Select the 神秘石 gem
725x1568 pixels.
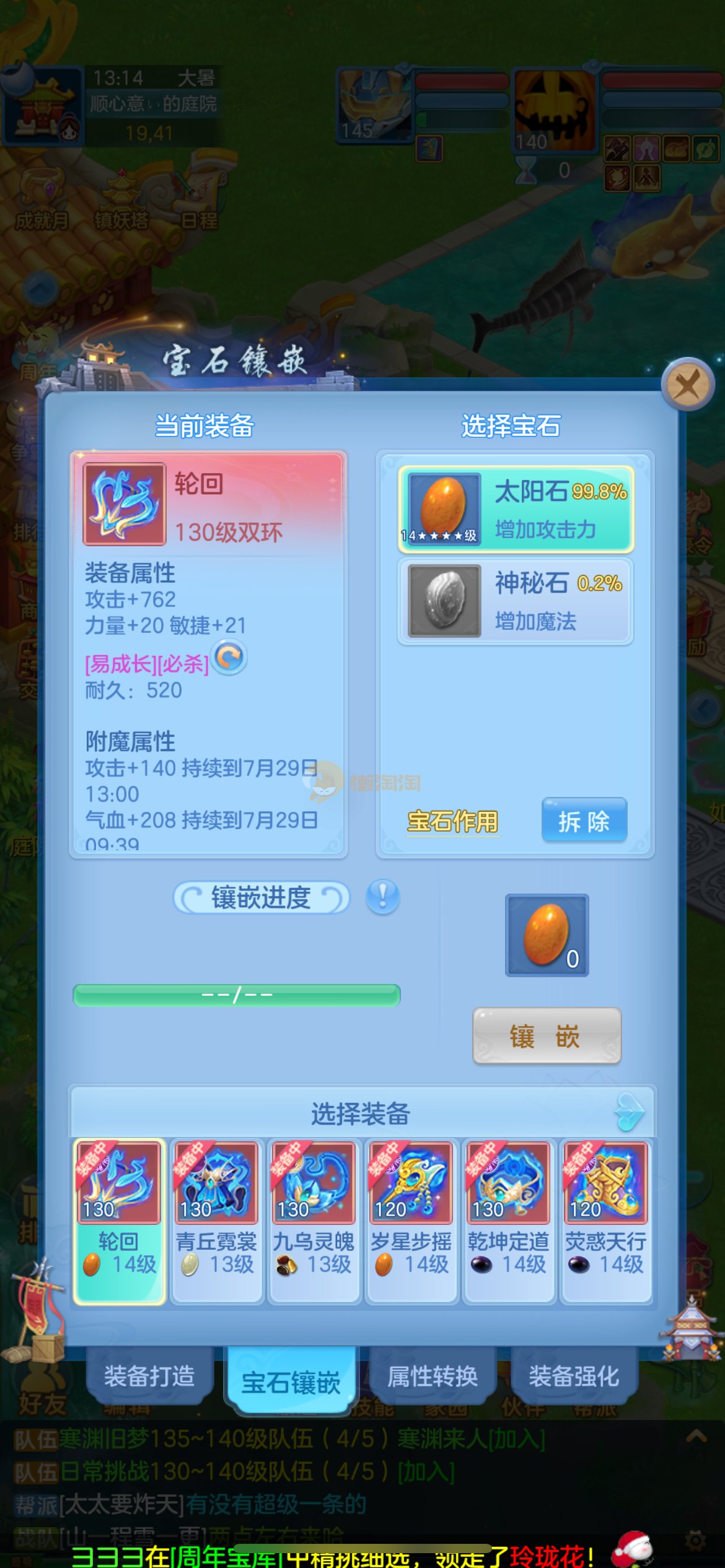tap(515, 601)
